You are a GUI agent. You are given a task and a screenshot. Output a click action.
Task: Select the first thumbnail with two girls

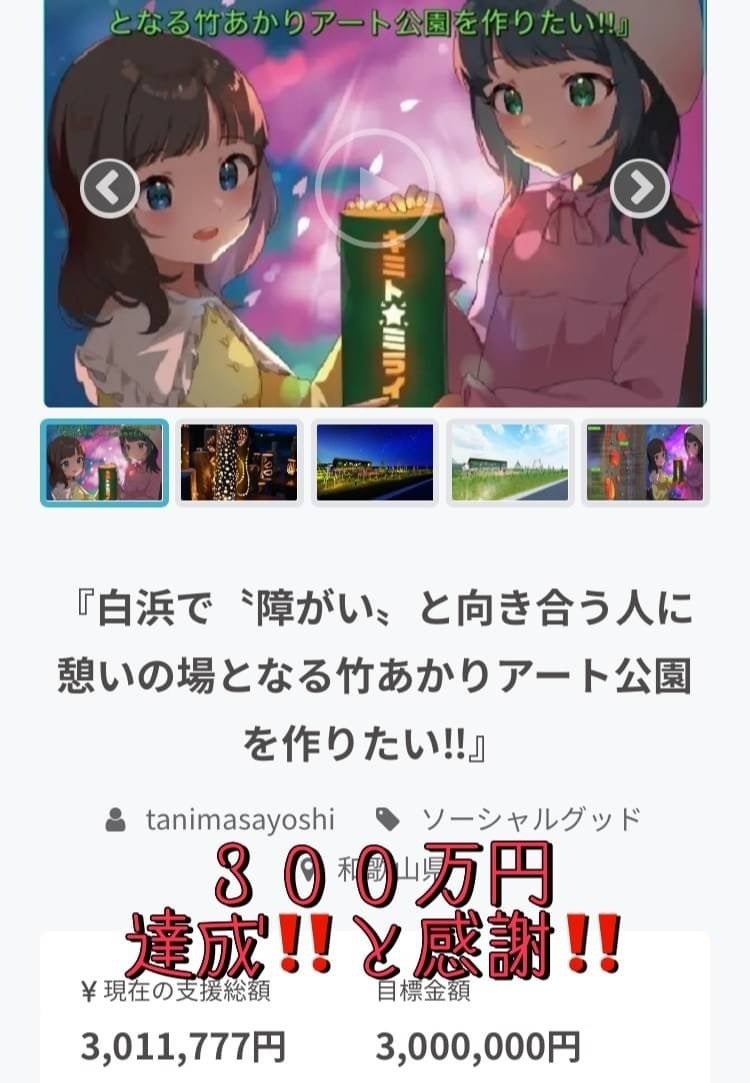coord(104,462)
